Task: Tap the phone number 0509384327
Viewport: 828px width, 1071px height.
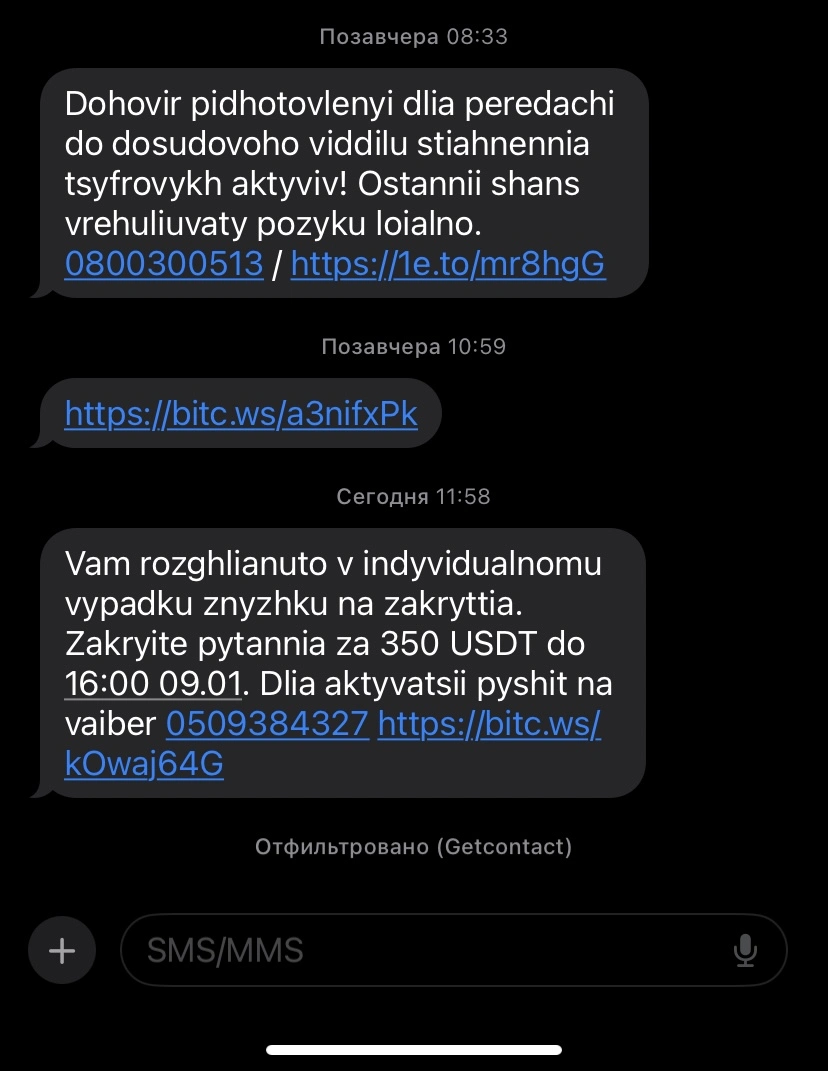Action: pyautogui.click(x=267, y=724)
